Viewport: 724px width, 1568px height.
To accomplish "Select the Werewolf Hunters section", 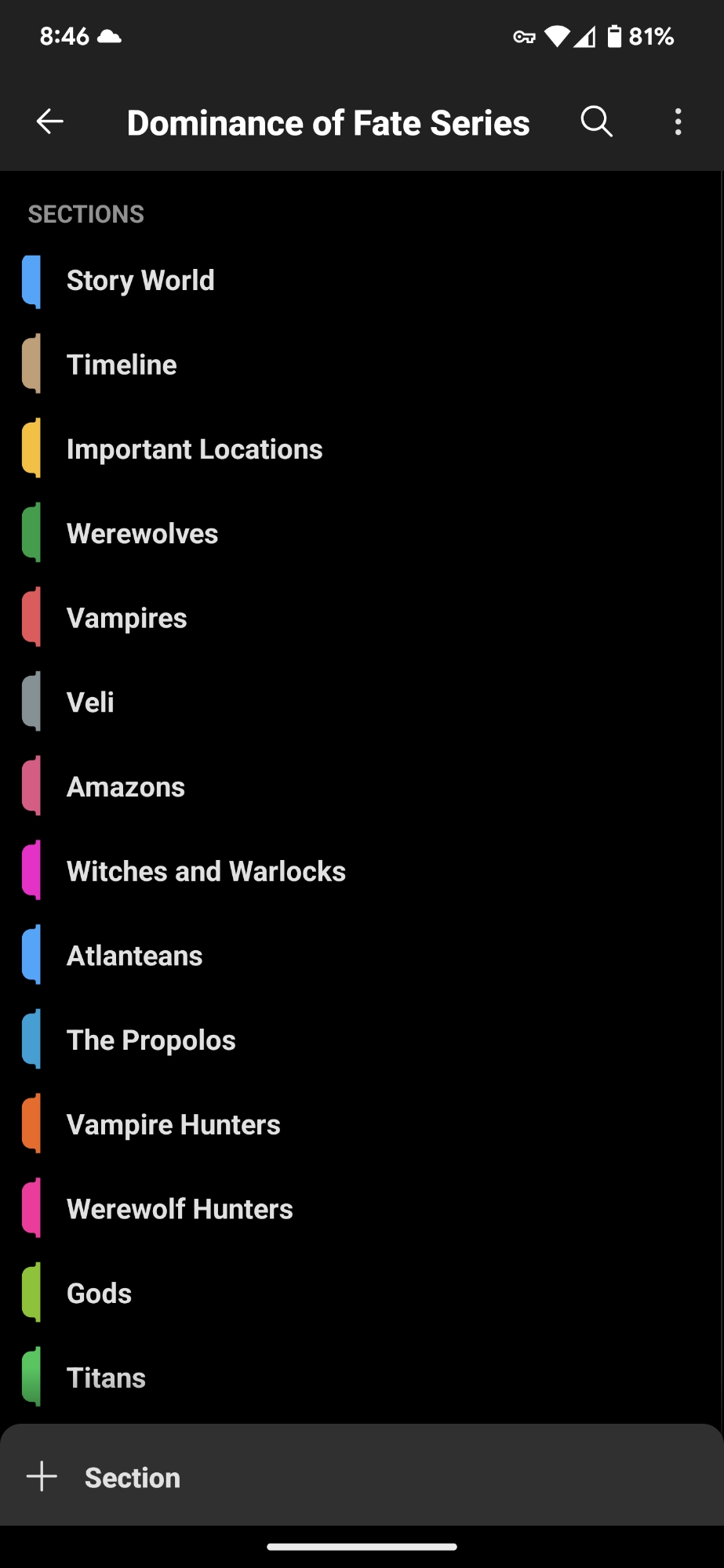I will click(x=180, y=1209).
